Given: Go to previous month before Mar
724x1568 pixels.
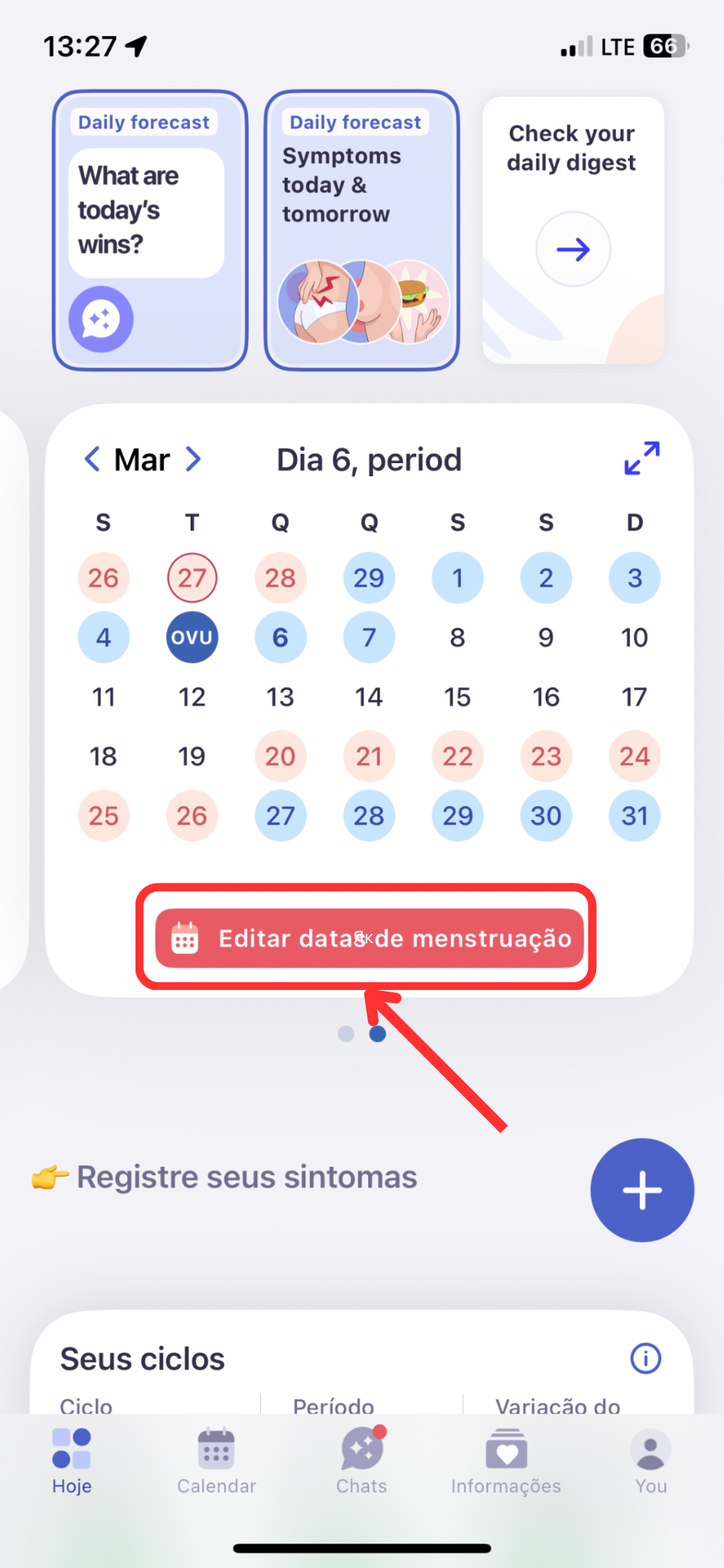Looking at the screenshot, I should pyautogui.click(x=92, y=459).
